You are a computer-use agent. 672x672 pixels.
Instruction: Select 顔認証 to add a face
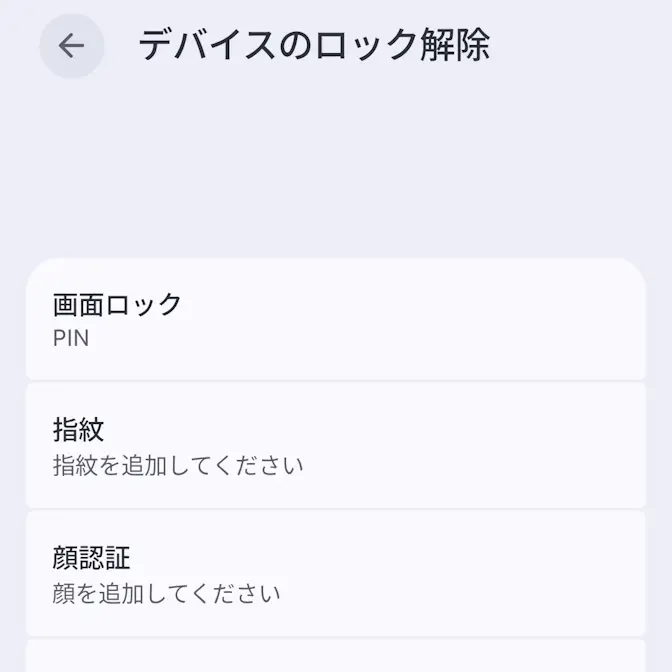click(335, 574)
